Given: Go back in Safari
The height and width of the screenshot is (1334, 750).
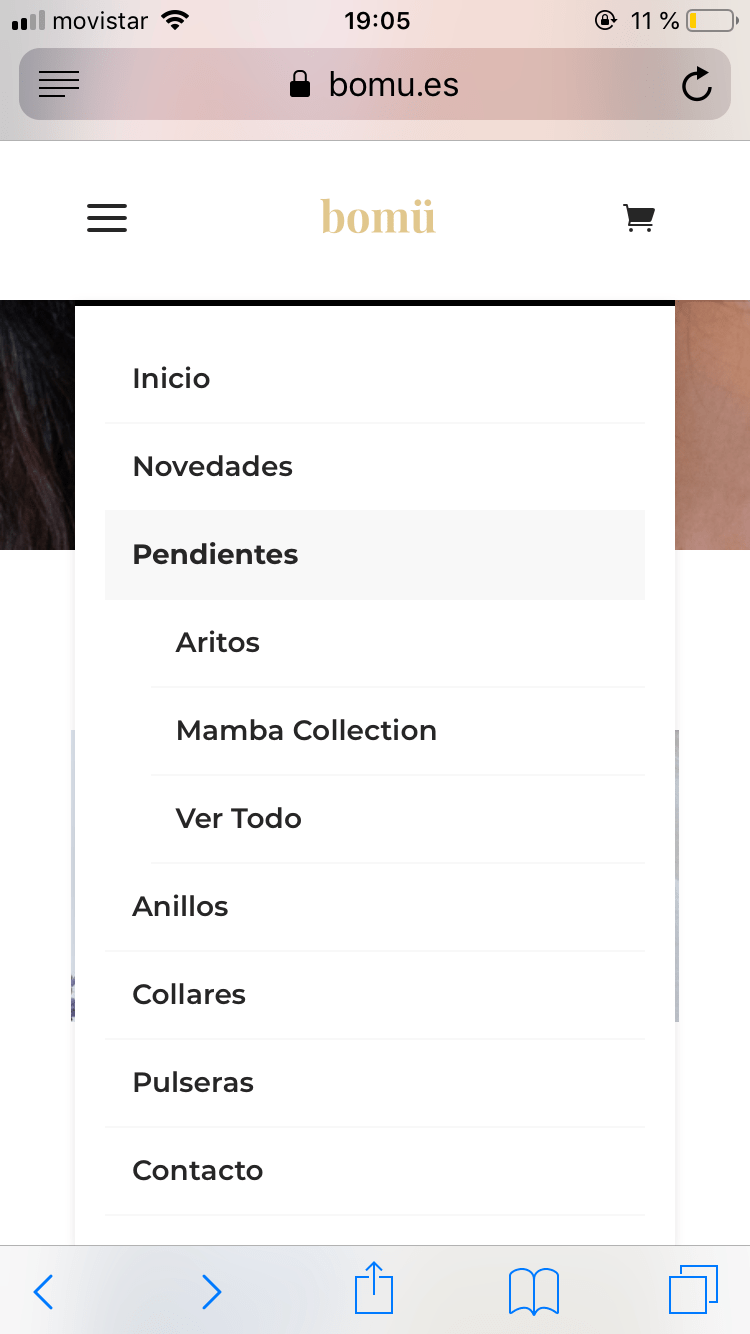Looking at the screenshot, I should (43, 1292).
